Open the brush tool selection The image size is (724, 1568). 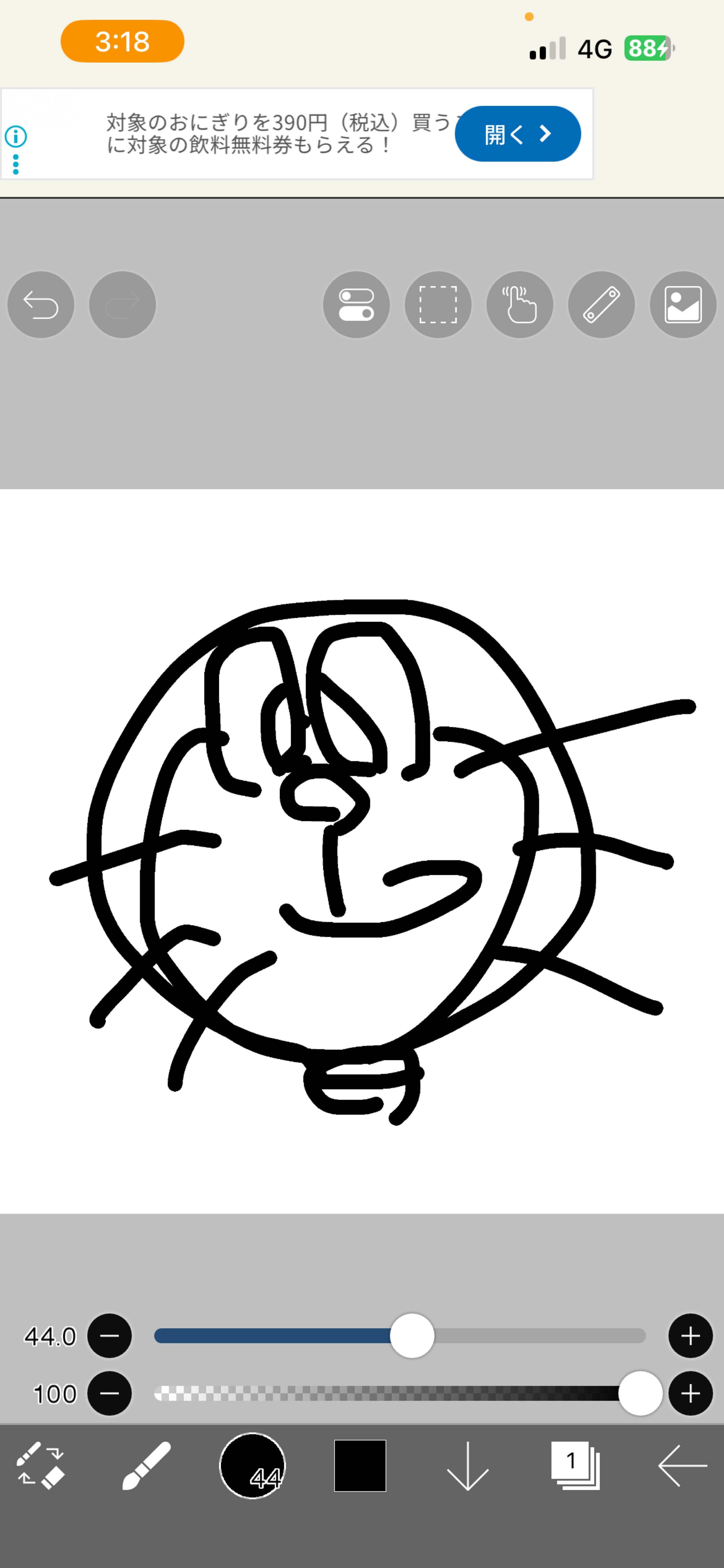pyautogui.click(x=146, y=1466)
